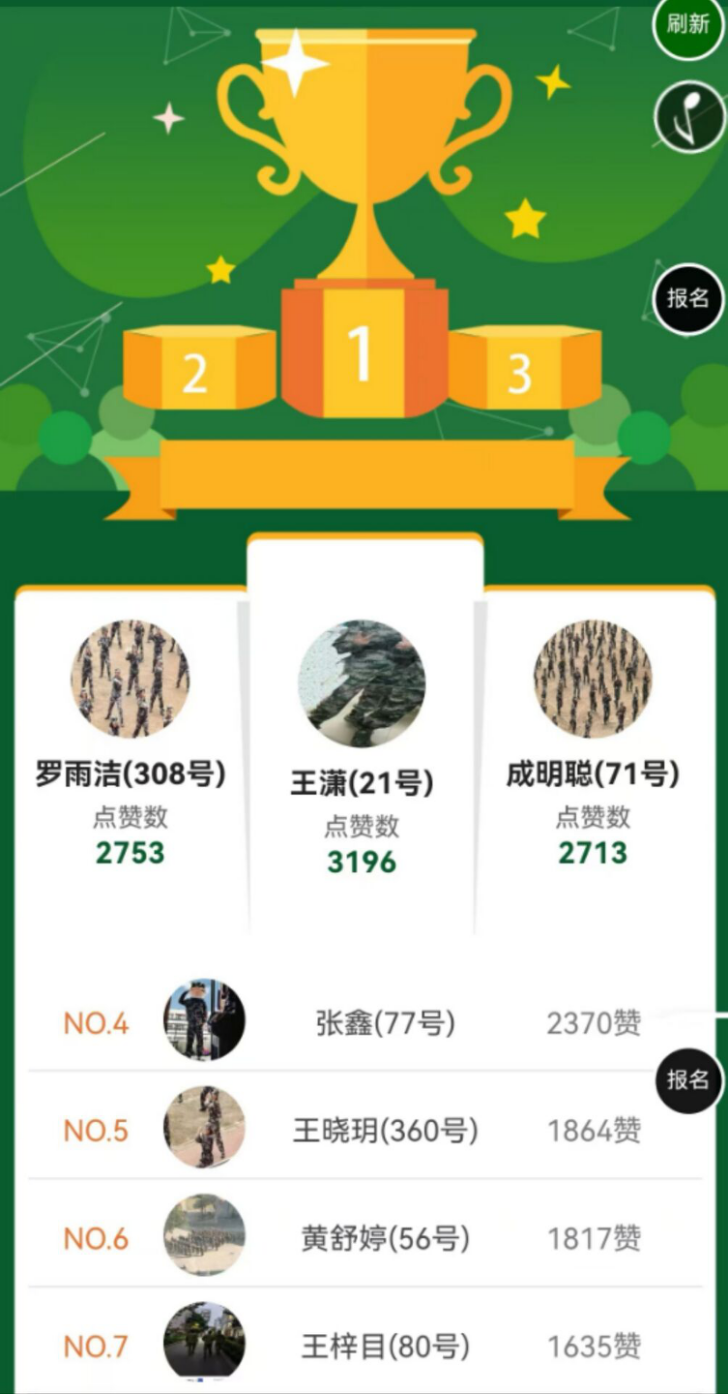Toggle the background music note icon
The image size is (728, 1394).
pos(689,117)
